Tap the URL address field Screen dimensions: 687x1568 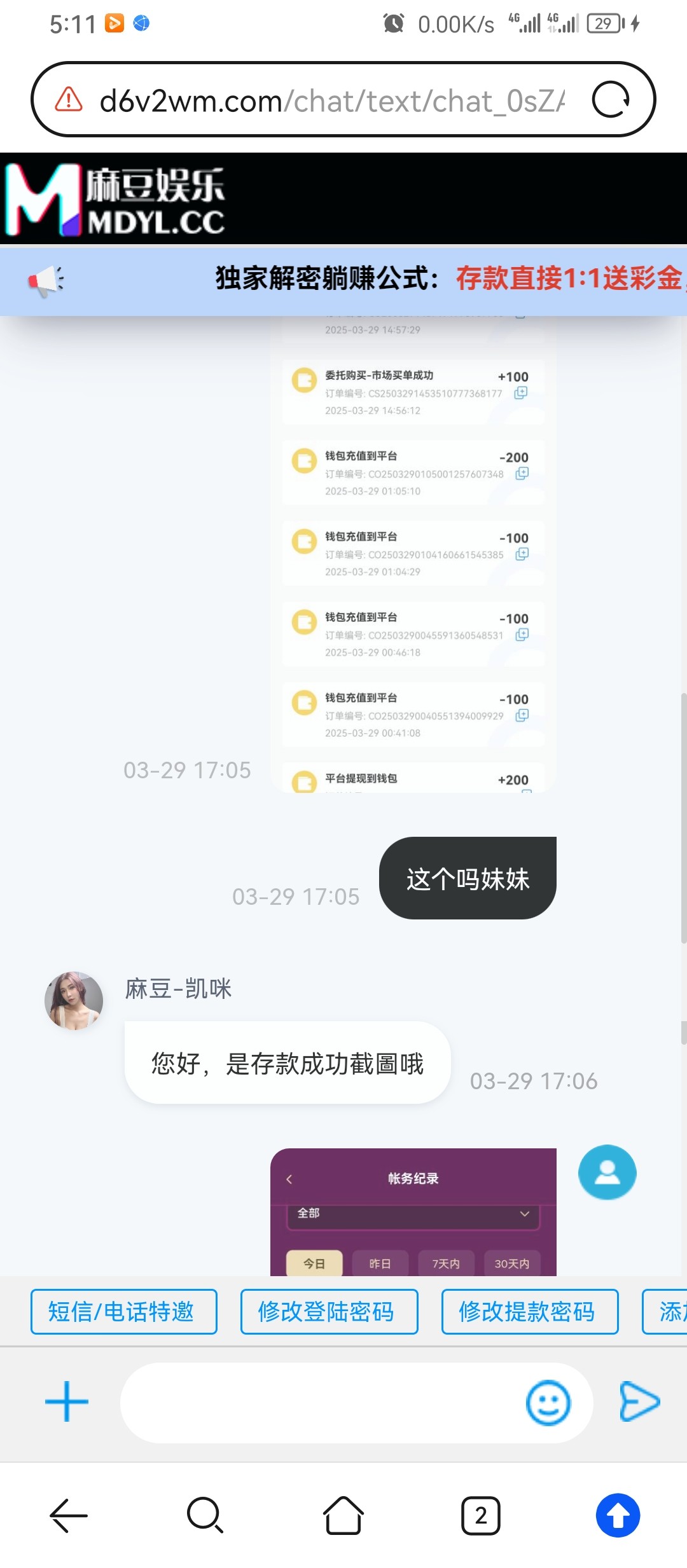click(x=331, y=100)
